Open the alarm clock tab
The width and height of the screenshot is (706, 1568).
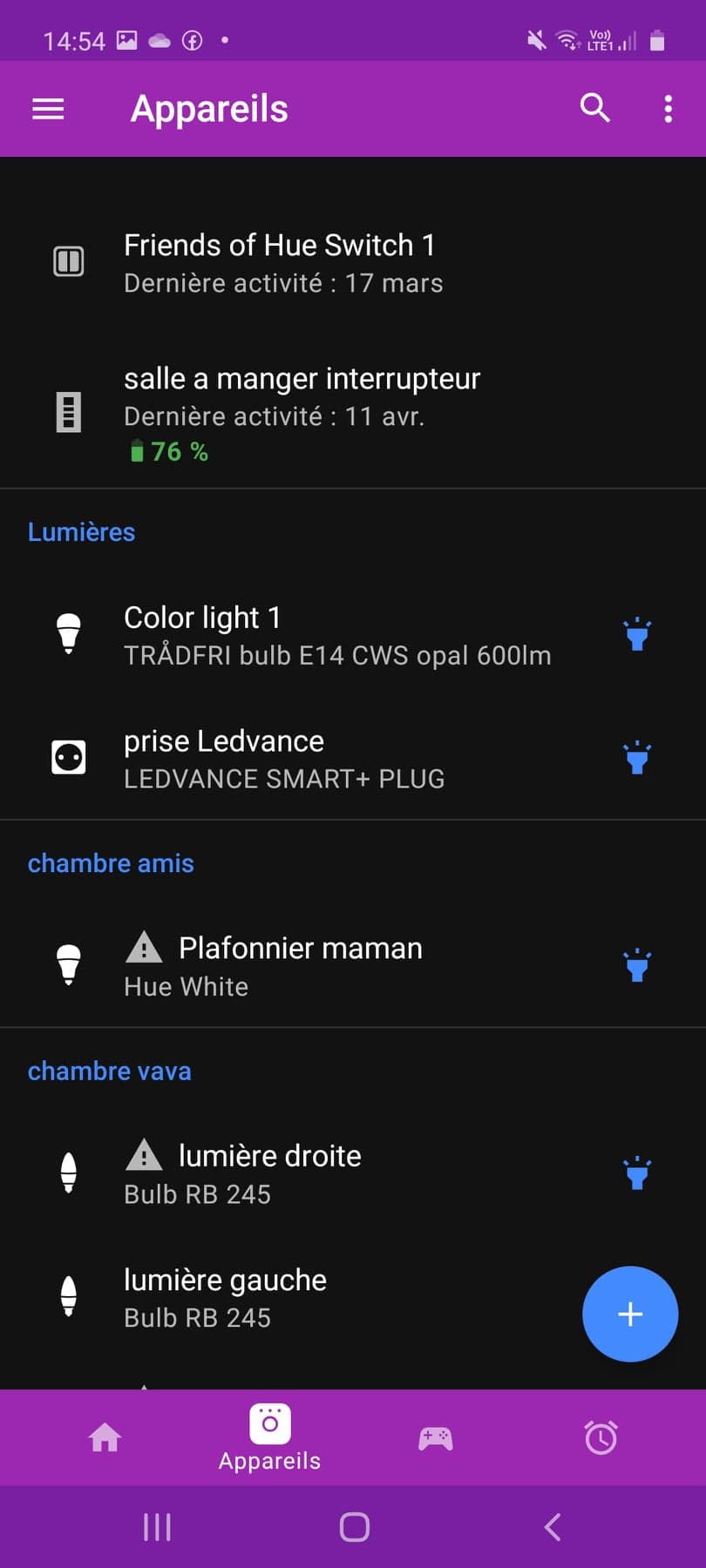601,1437
